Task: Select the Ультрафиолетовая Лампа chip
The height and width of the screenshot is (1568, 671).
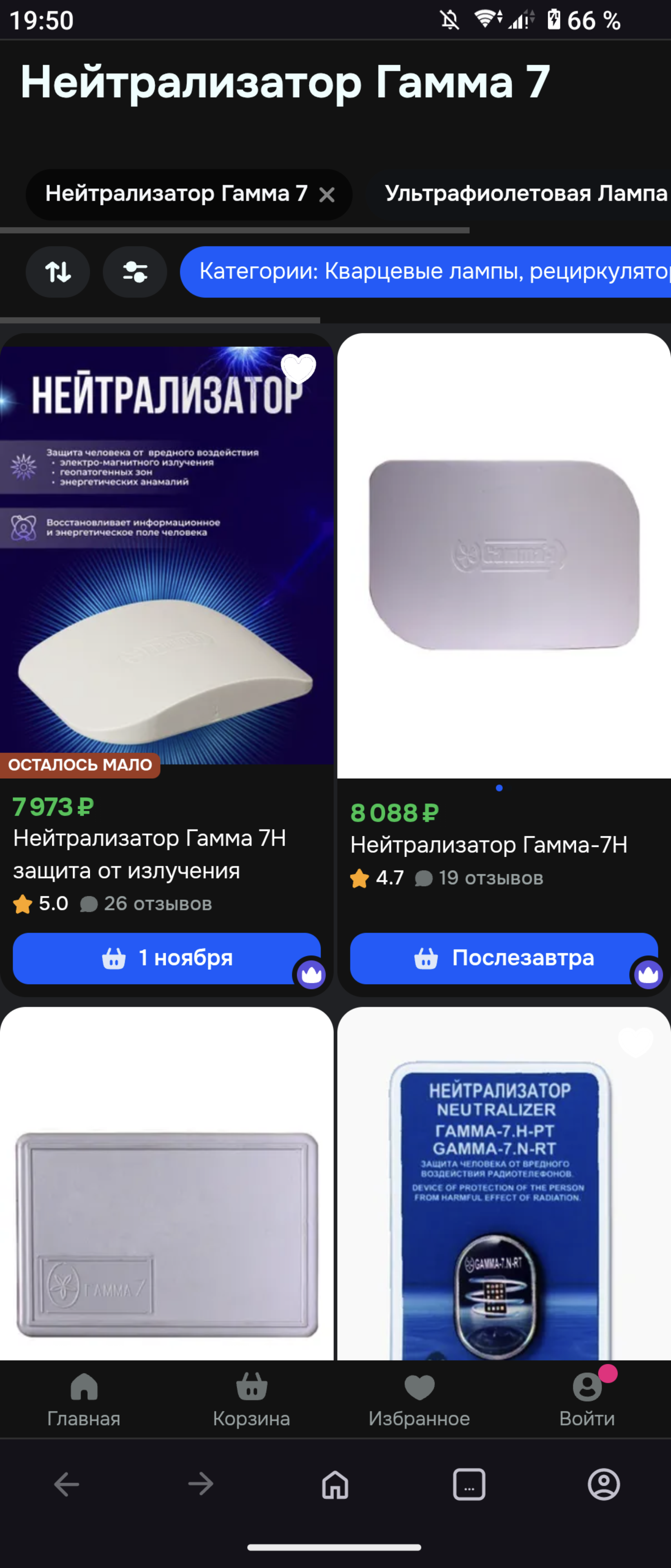Action: pos(526,194)
